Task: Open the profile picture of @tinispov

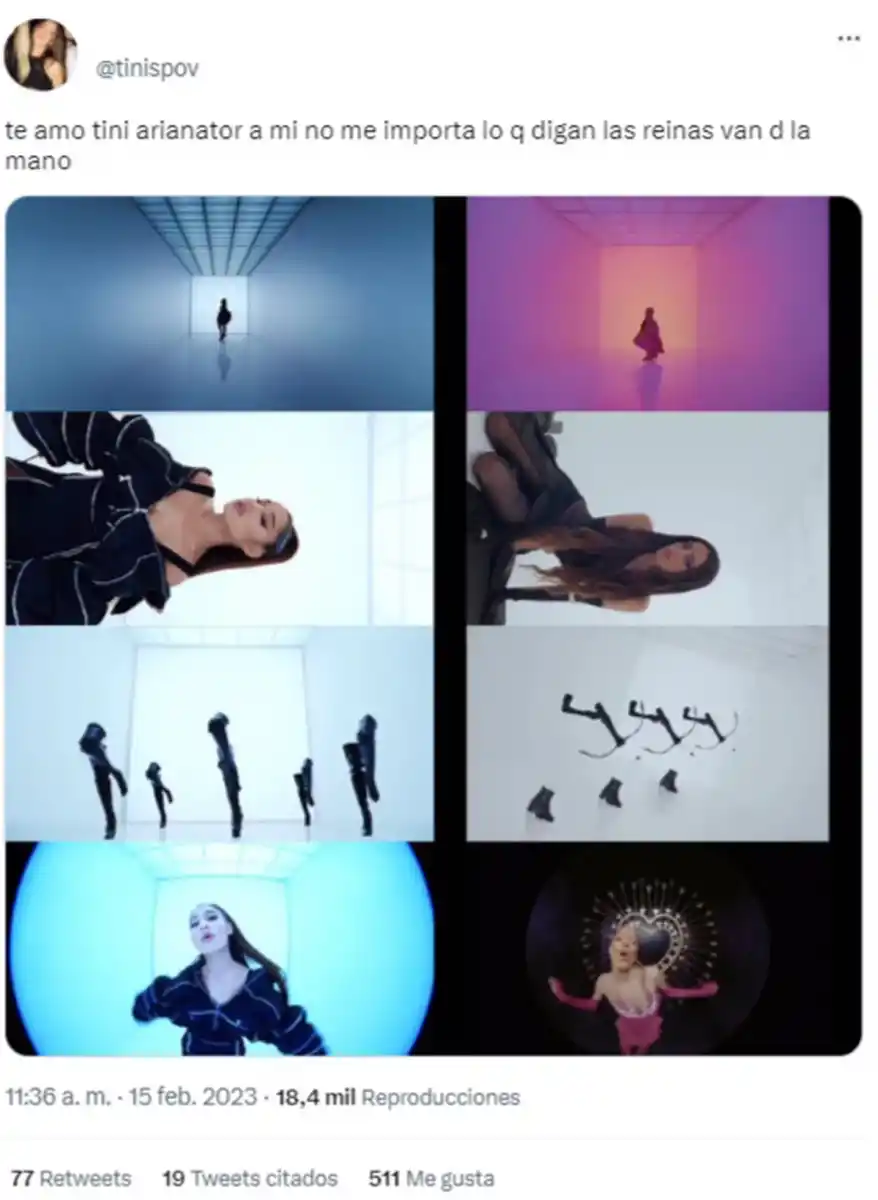Action: tap(40, 55)
